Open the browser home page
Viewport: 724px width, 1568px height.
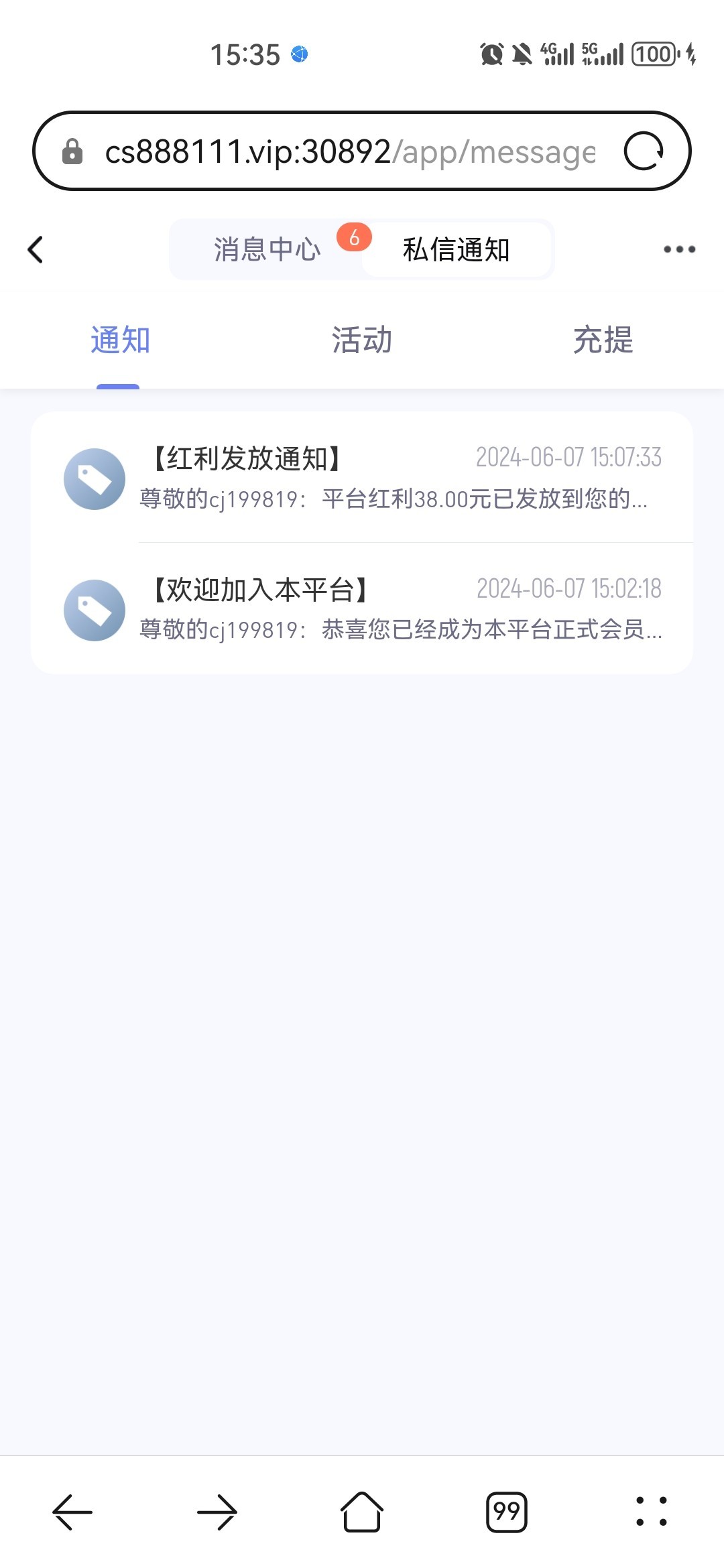tap(362, 1512)
